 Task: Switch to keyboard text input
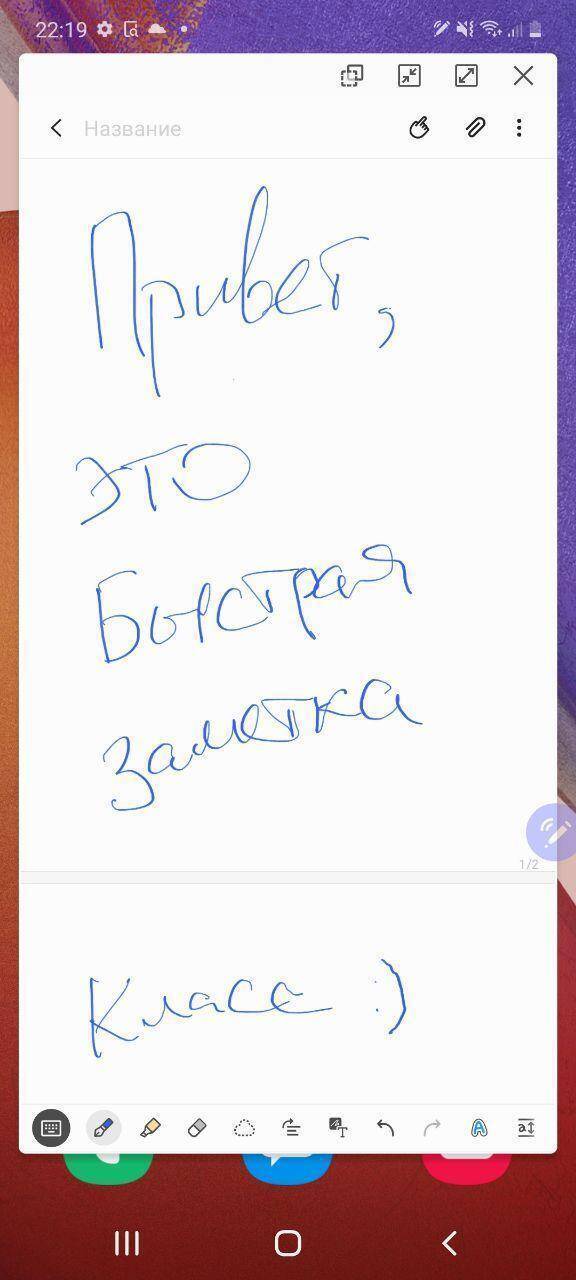(x=51, y=1128)
